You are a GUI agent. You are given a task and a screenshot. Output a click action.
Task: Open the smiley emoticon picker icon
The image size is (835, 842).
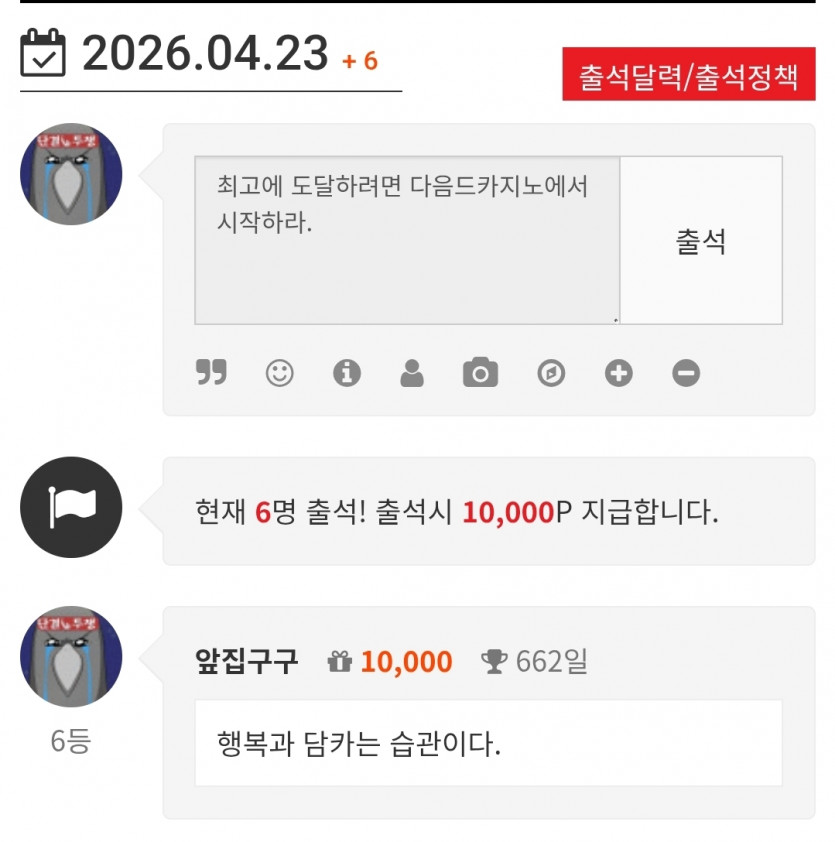(280, 372)
